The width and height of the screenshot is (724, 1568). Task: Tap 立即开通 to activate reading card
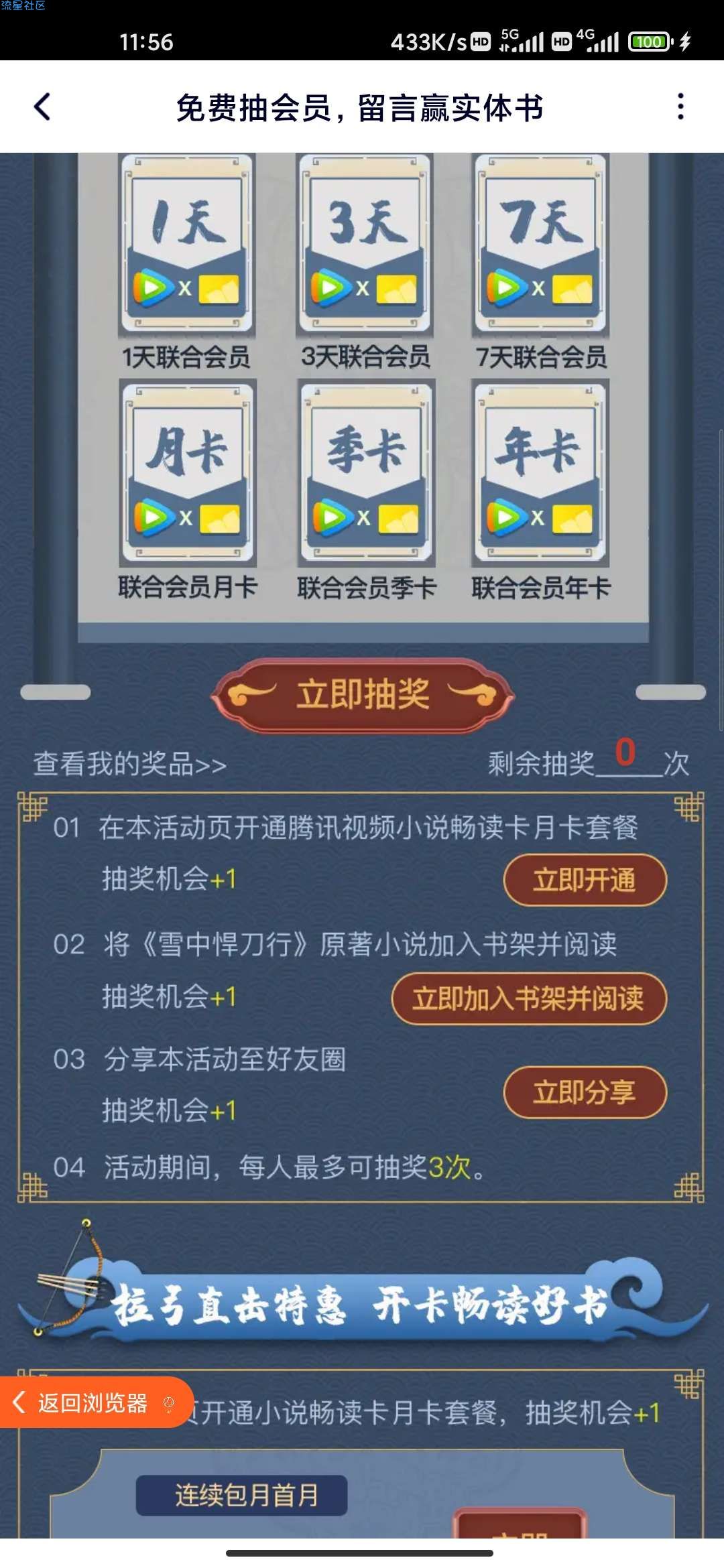pyautogui.click(x=585, y=880)
